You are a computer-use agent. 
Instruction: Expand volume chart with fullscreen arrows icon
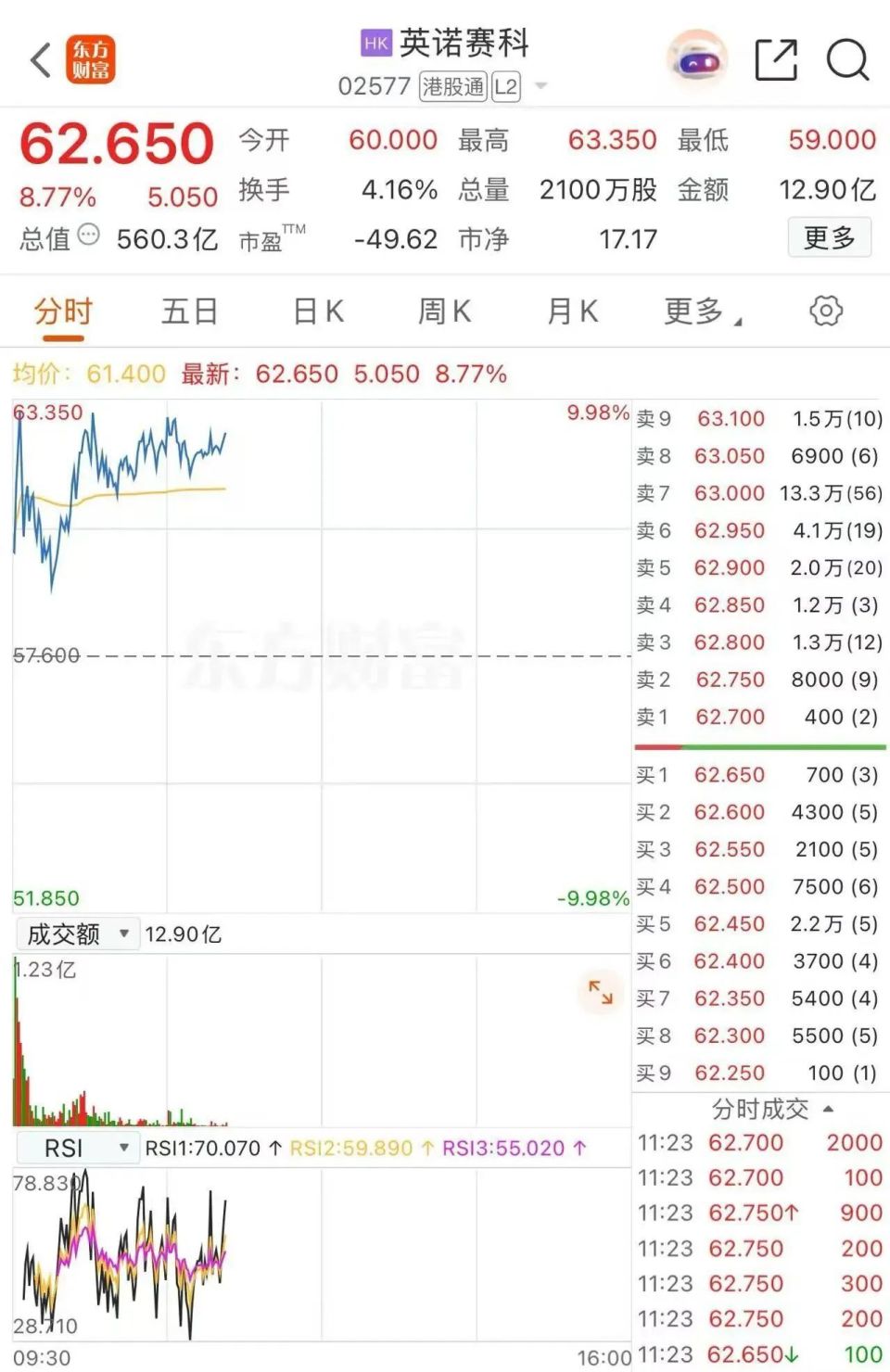601,993
